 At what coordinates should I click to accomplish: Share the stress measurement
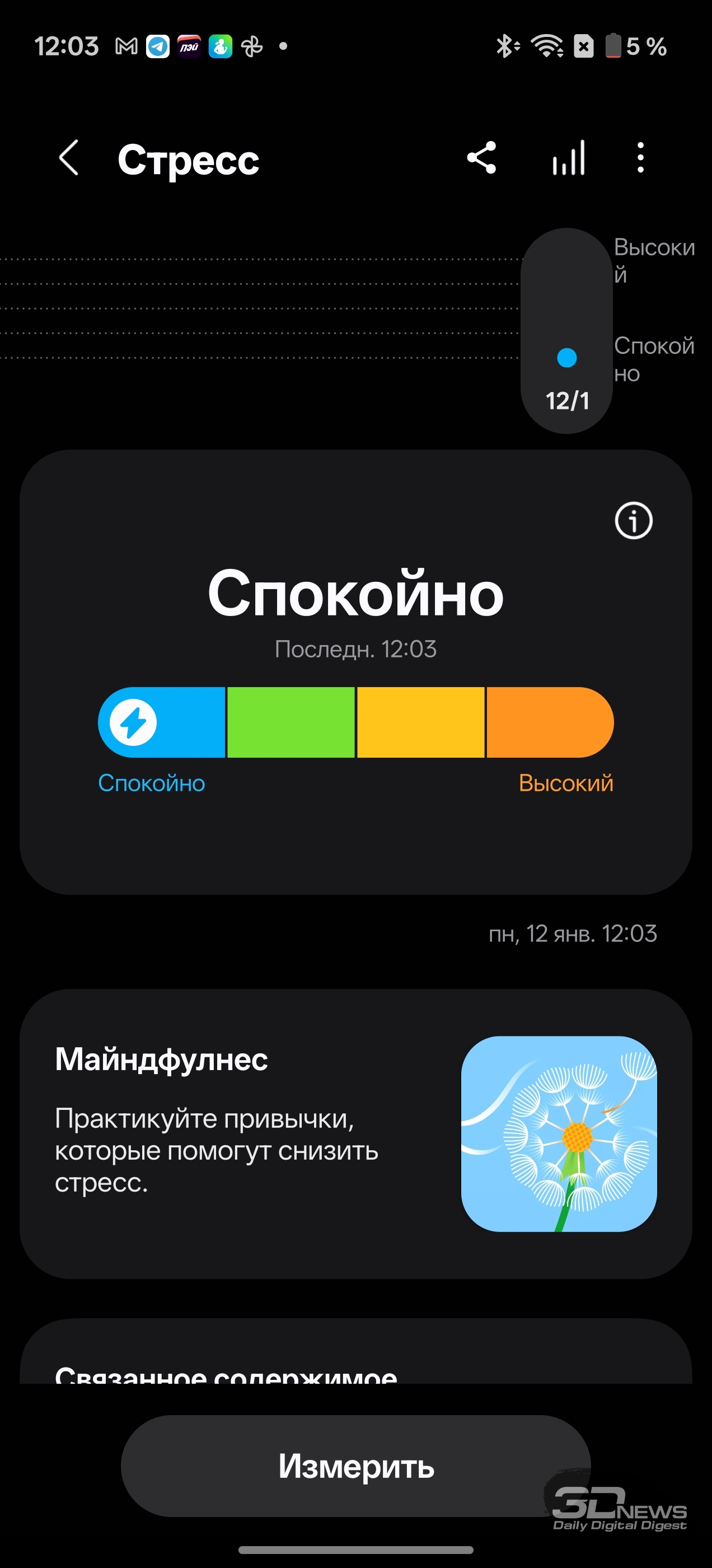pyautogui.click(x=481, y=158)
